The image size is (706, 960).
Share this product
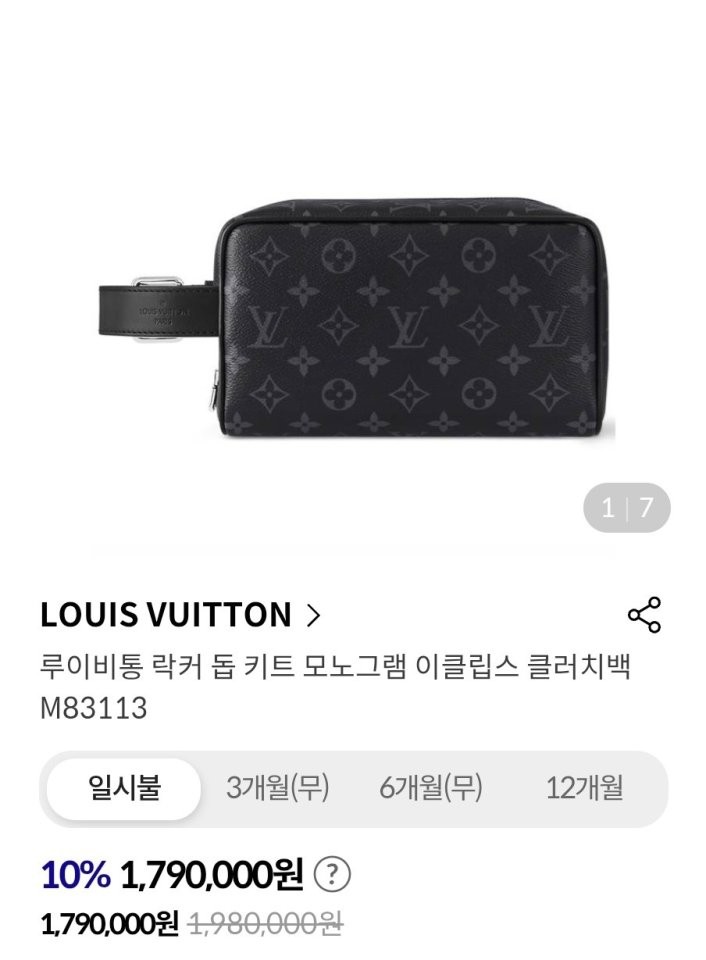tap(644, 615)
